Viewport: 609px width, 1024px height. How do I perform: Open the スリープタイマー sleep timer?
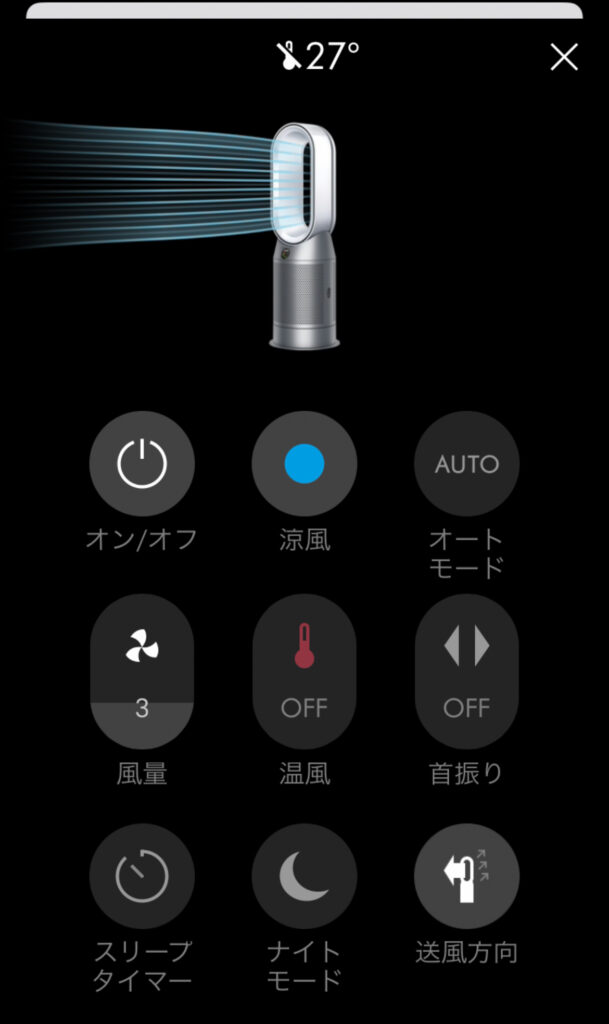click(142, 876)
